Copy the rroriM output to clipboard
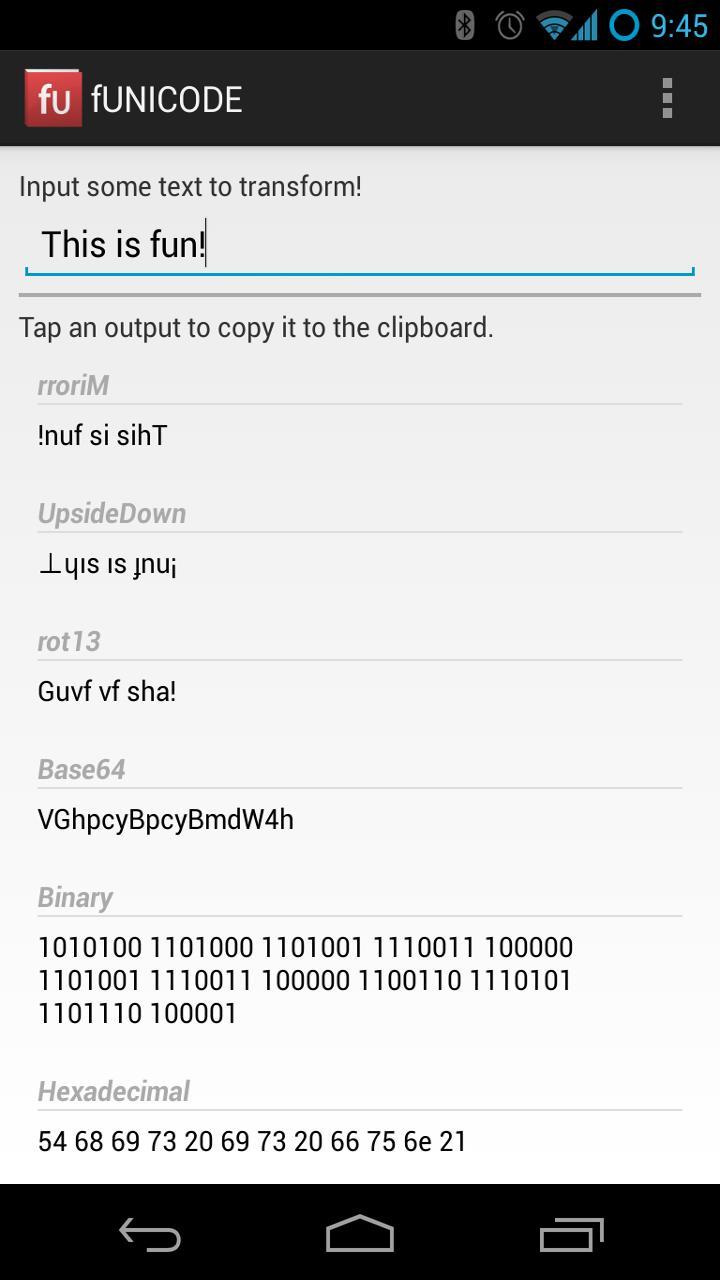This screenshot has height=1280, width=720. 102,436
